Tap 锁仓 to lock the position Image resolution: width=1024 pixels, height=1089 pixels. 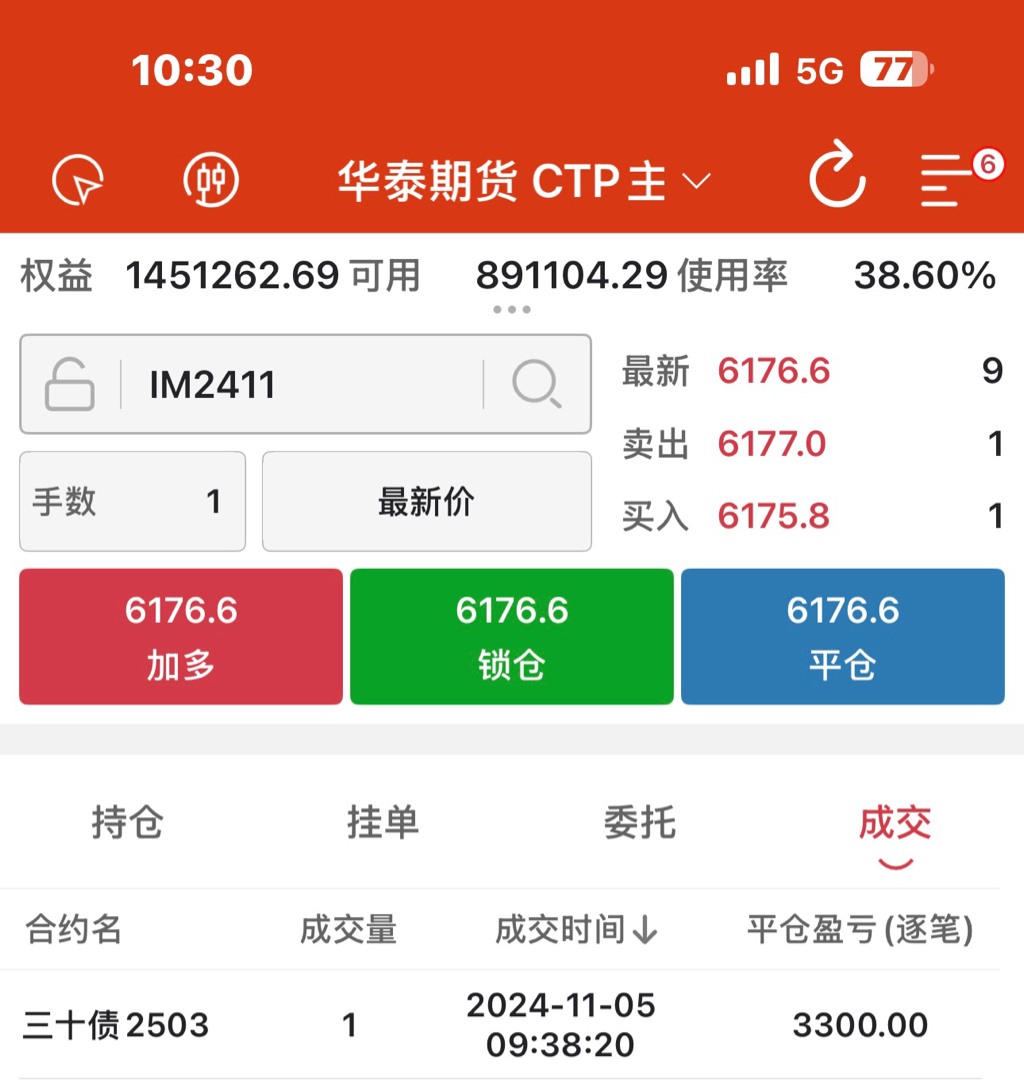[511, 637]
